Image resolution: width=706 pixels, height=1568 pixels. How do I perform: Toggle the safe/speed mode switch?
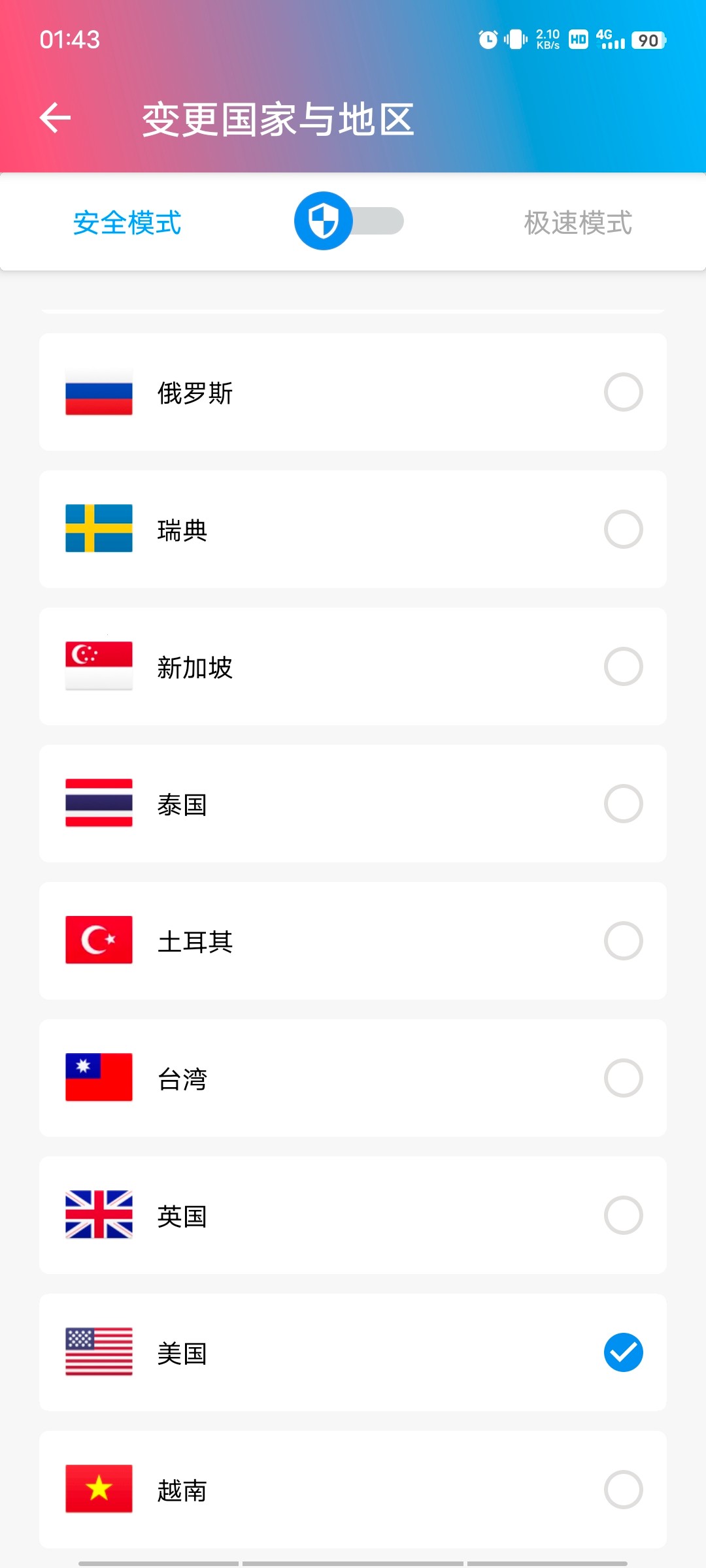coord(349,221)
